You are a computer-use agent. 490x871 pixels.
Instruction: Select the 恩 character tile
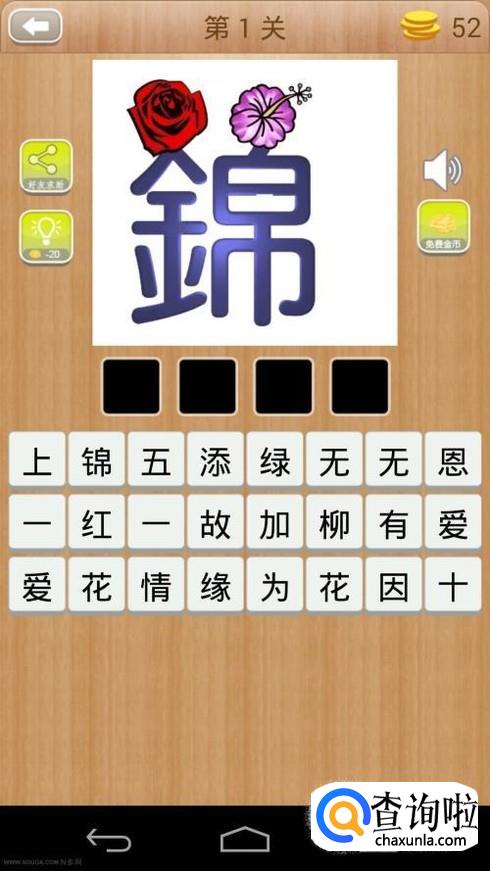pos(453,460)
